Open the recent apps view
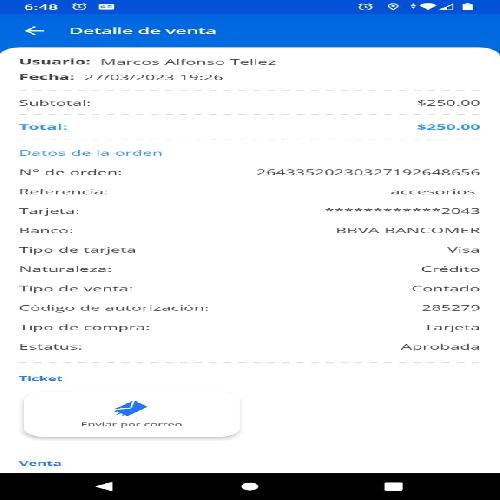 pyautogui.click(x=393, y=486)
